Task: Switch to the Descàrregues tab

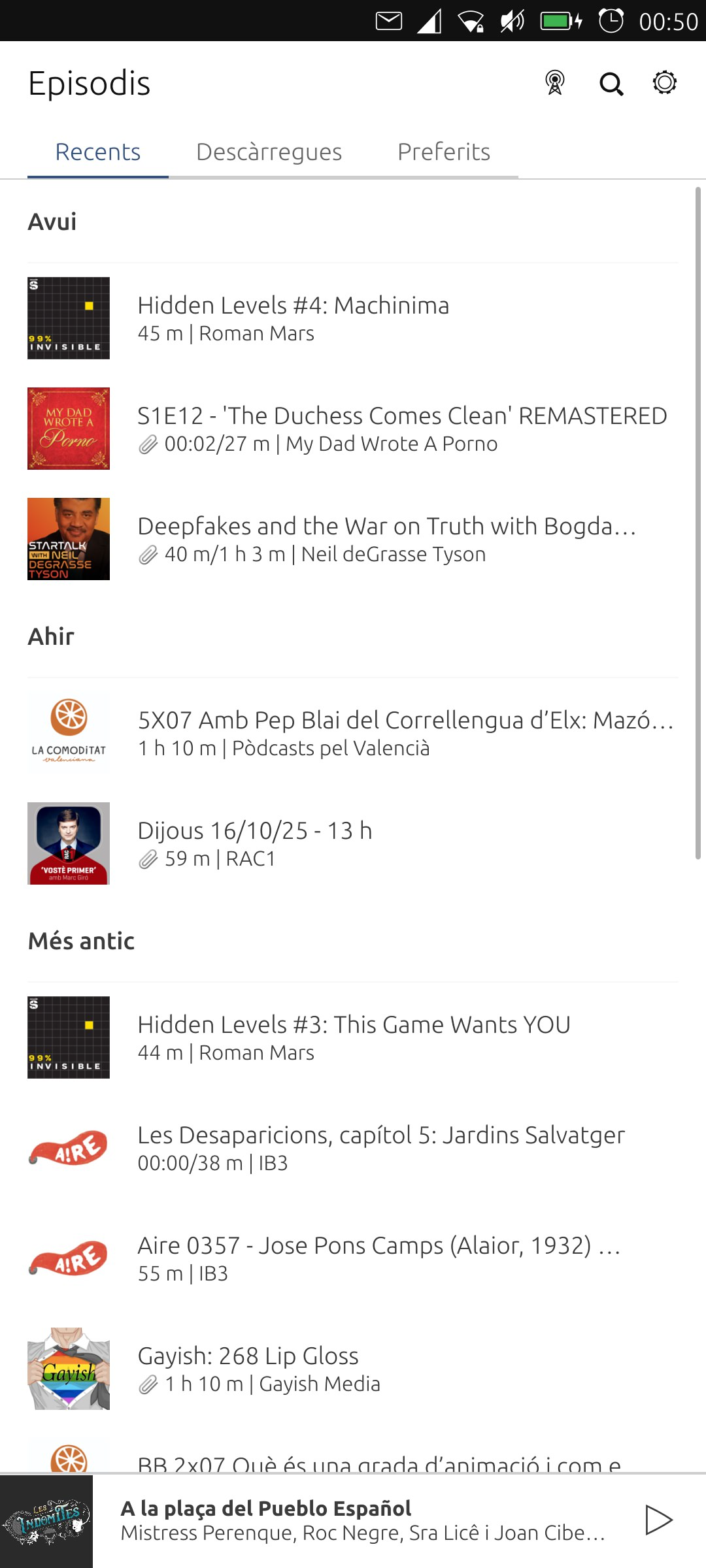Action: [x=269, y=152]
